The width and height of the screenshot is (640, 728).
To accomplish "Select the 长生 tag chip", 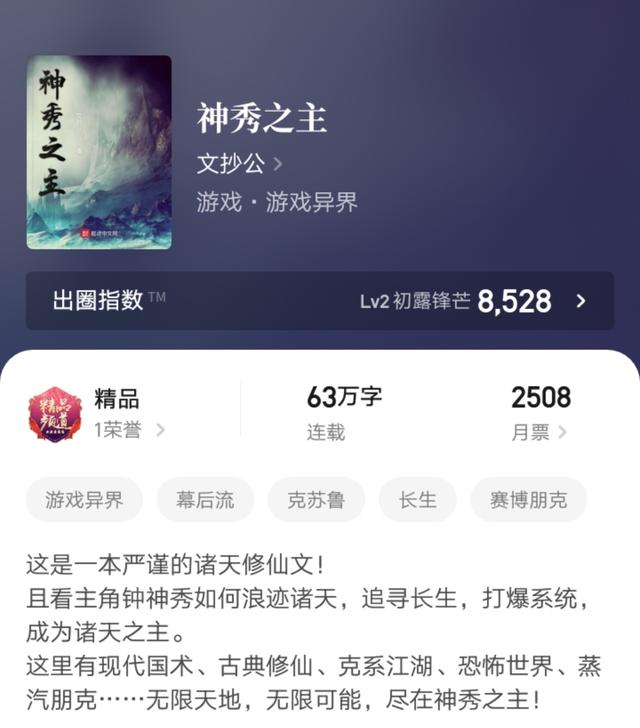I will 418,500.
